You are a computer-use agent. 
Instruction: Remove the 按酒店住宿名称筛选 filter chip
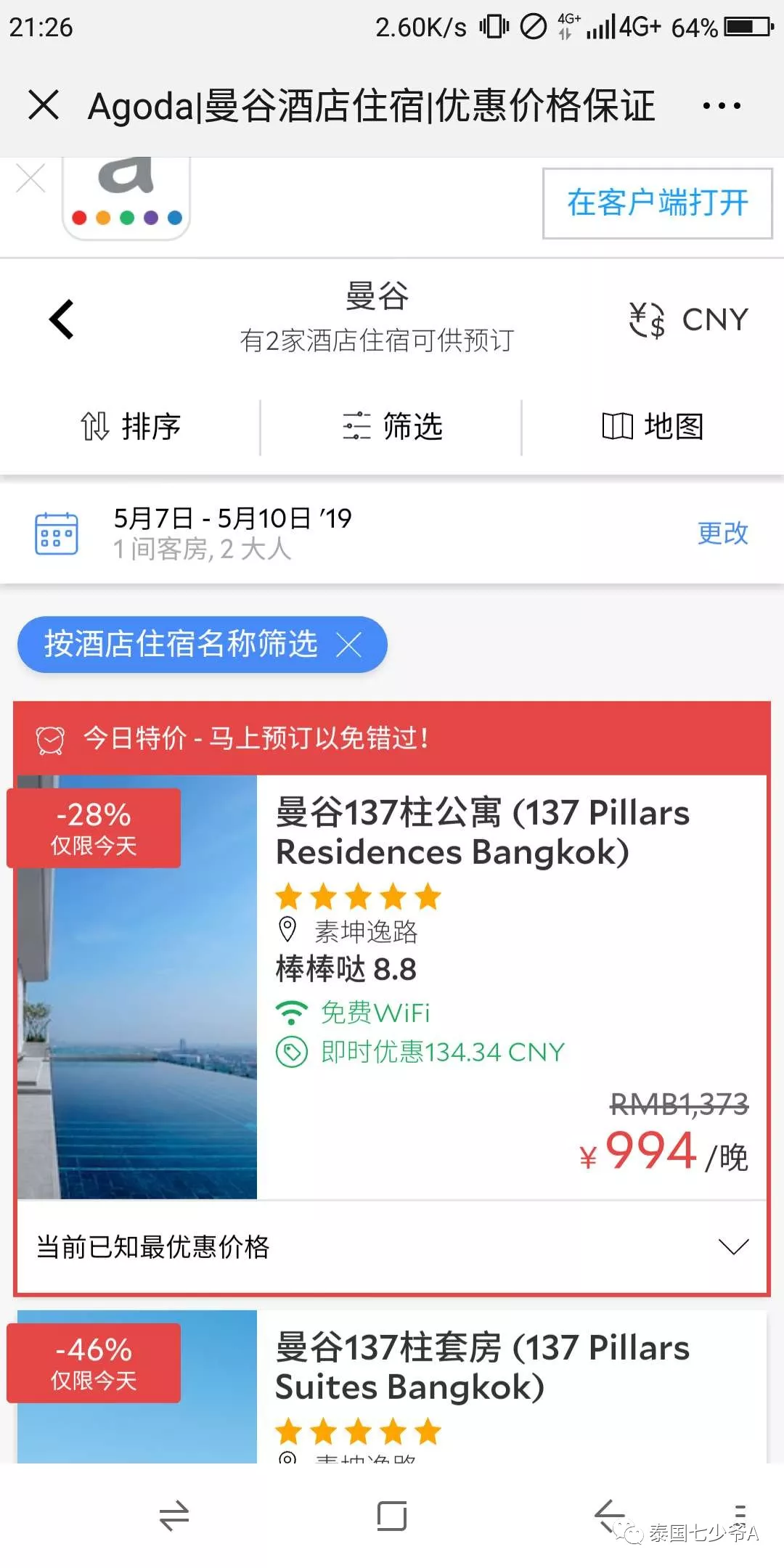[349, 645]
